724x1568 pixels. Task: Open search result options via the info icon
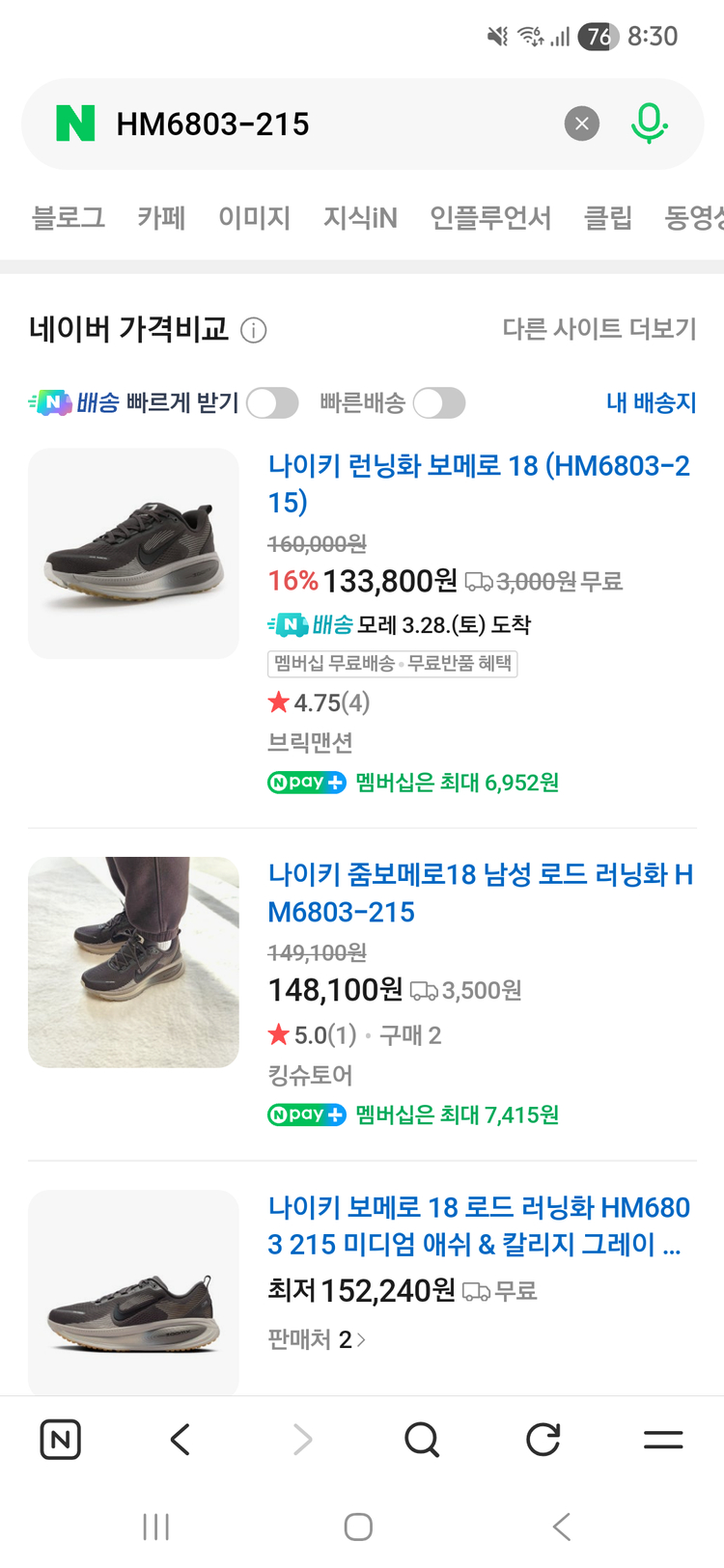253,330
